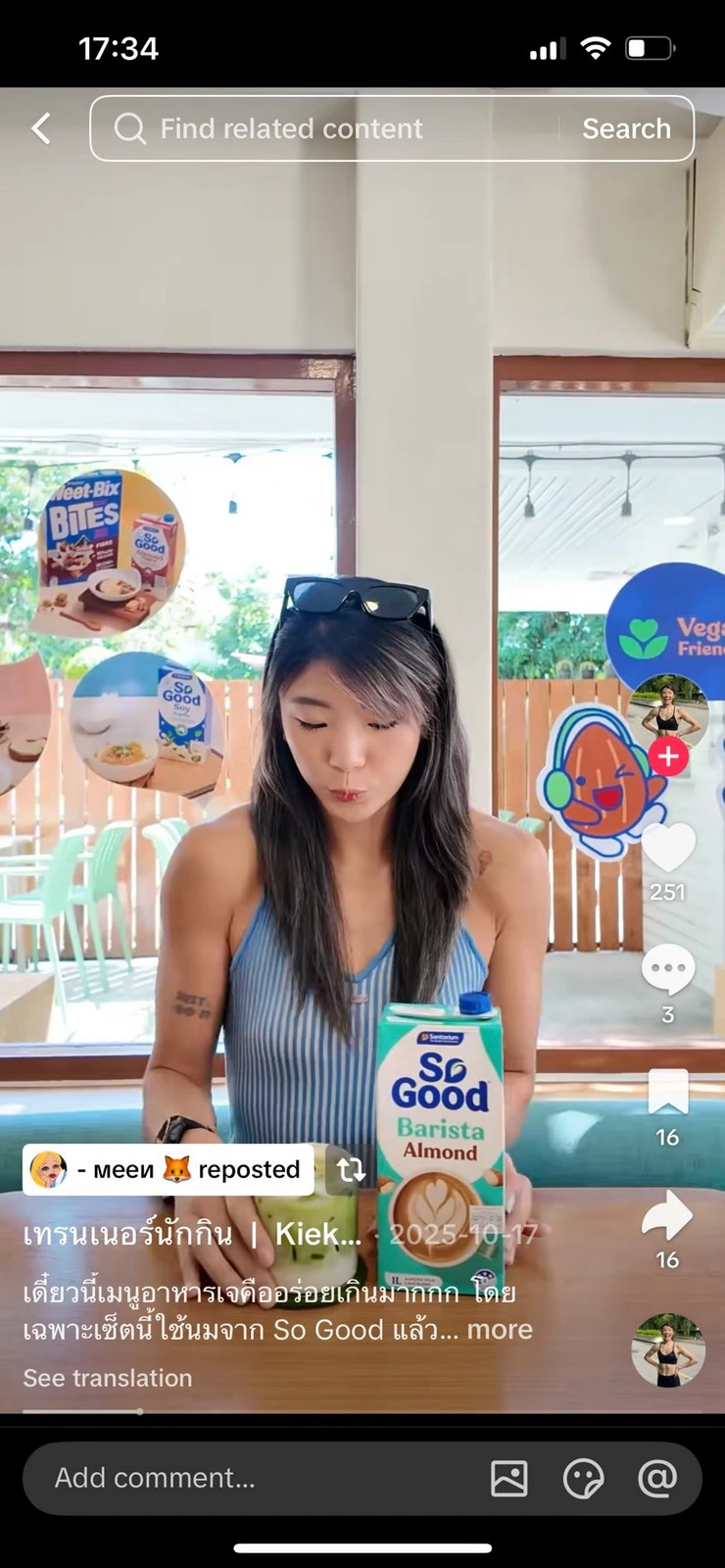Repost this video with the repost icon

tap(351, 1169)
